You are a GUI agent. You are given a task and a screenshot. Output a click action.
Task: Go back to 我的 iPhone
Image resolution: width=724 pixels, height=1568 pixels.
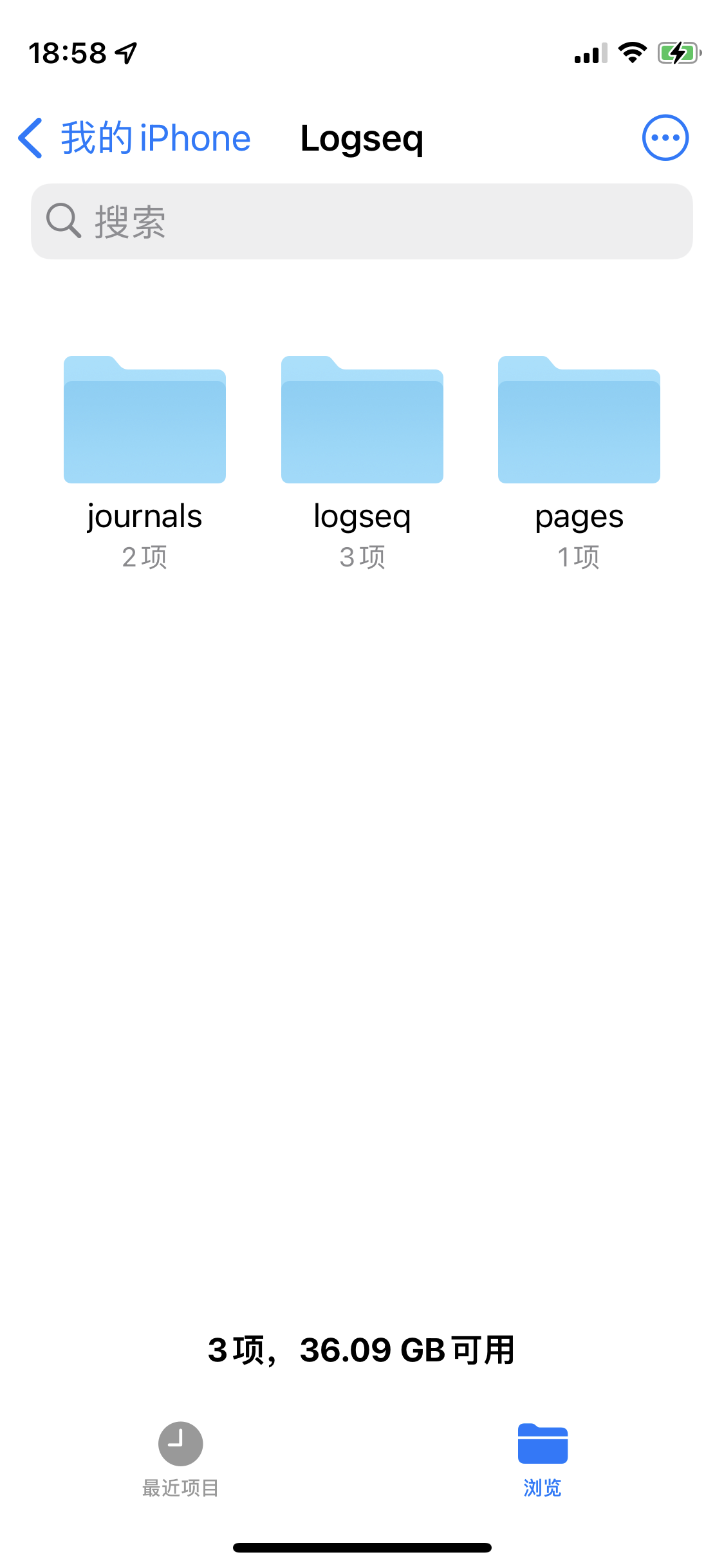pos(154,137)
